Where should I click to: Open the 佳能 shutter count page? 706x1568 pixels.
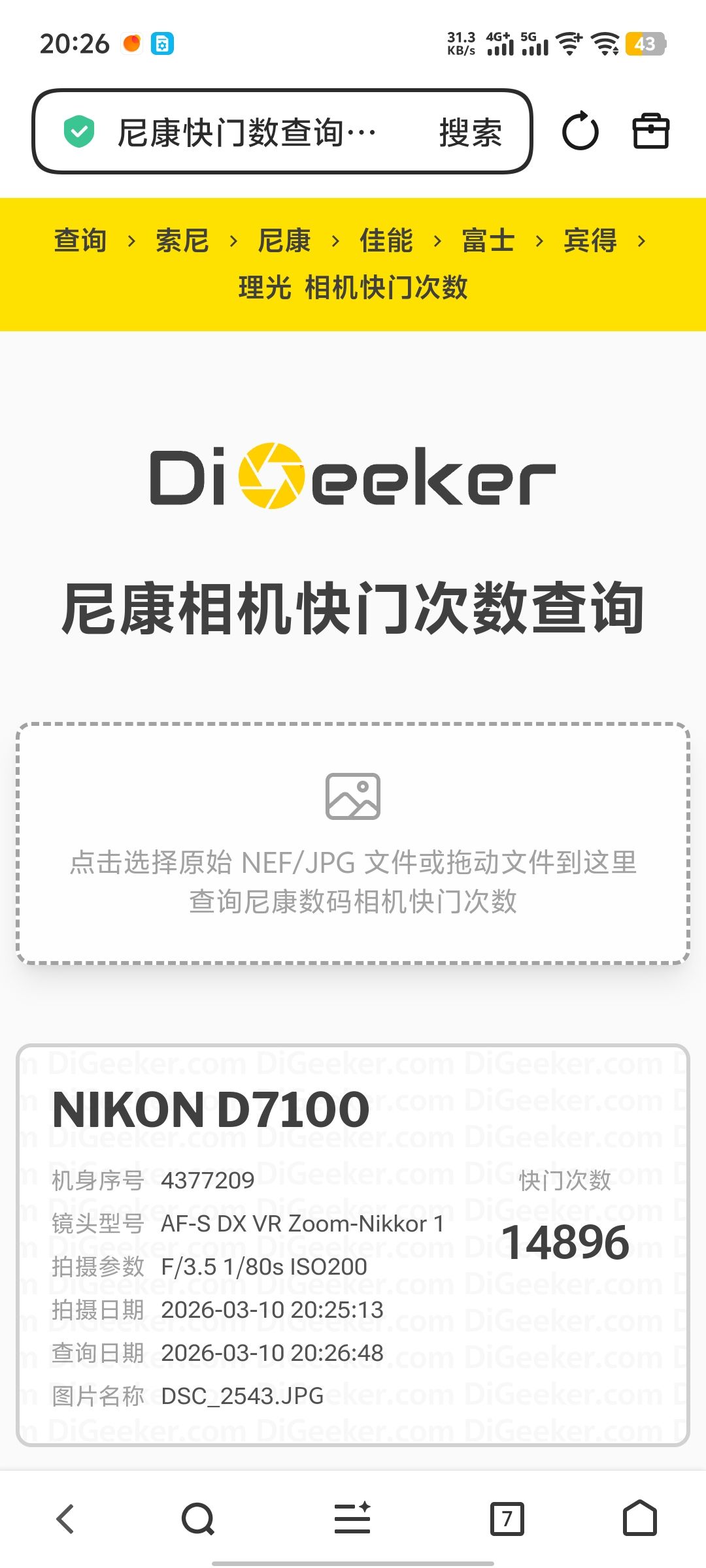pyautogui.click(x=386, y=240)
